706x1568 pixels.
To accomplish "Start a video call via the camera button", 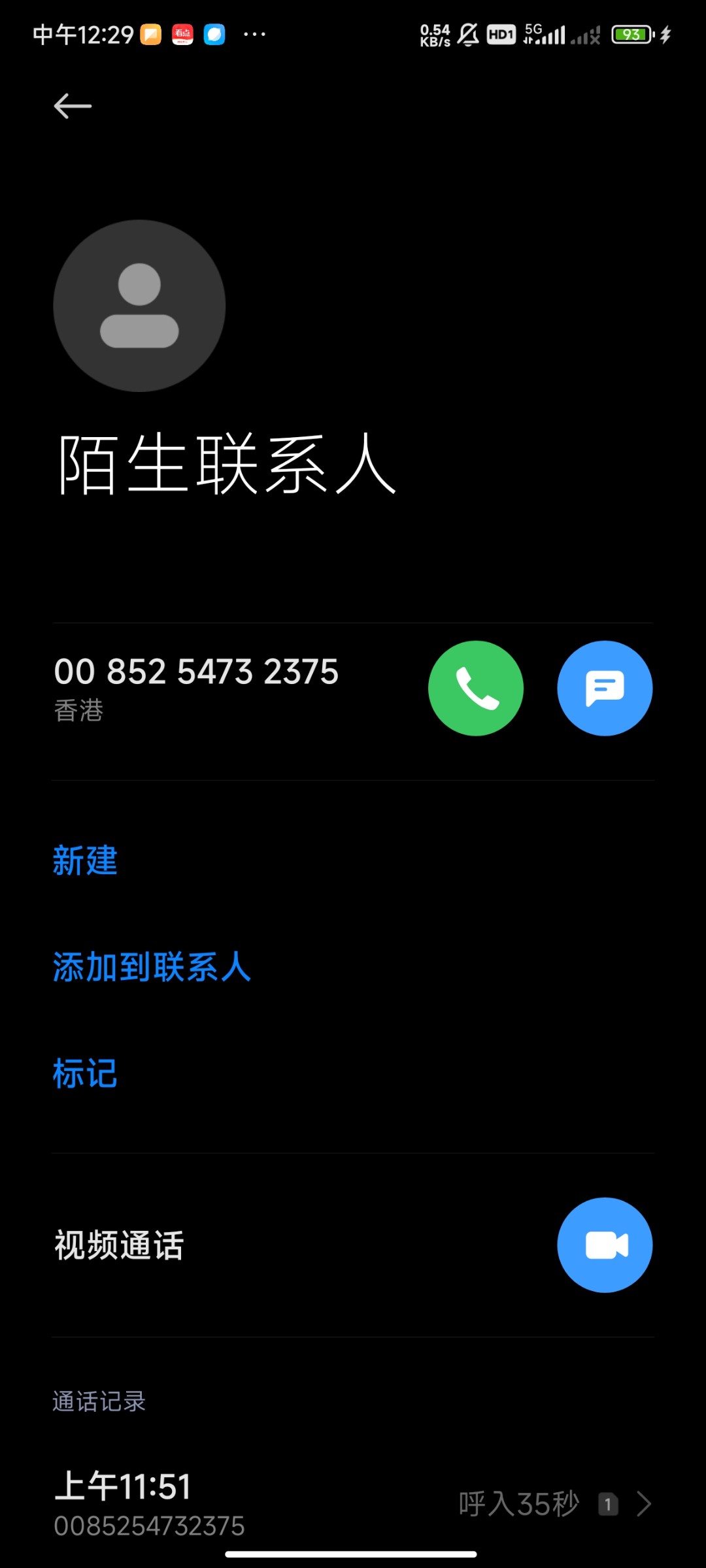I will pyautogui.click(x=605, y=1245).
